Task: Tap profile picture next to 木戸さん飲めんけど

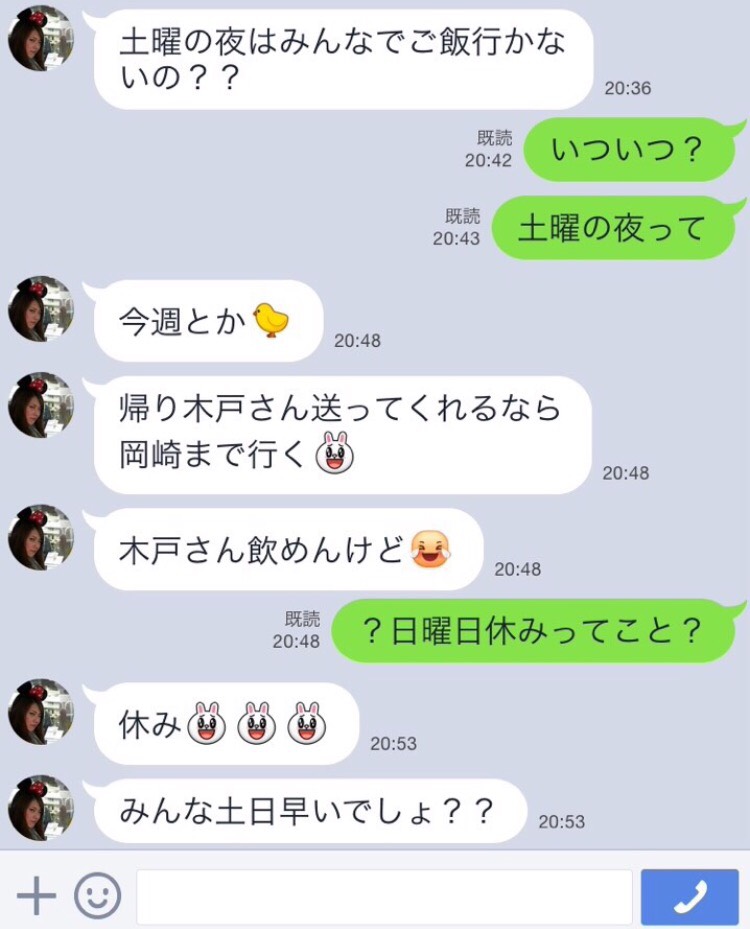Action: (x=41, y=537)
